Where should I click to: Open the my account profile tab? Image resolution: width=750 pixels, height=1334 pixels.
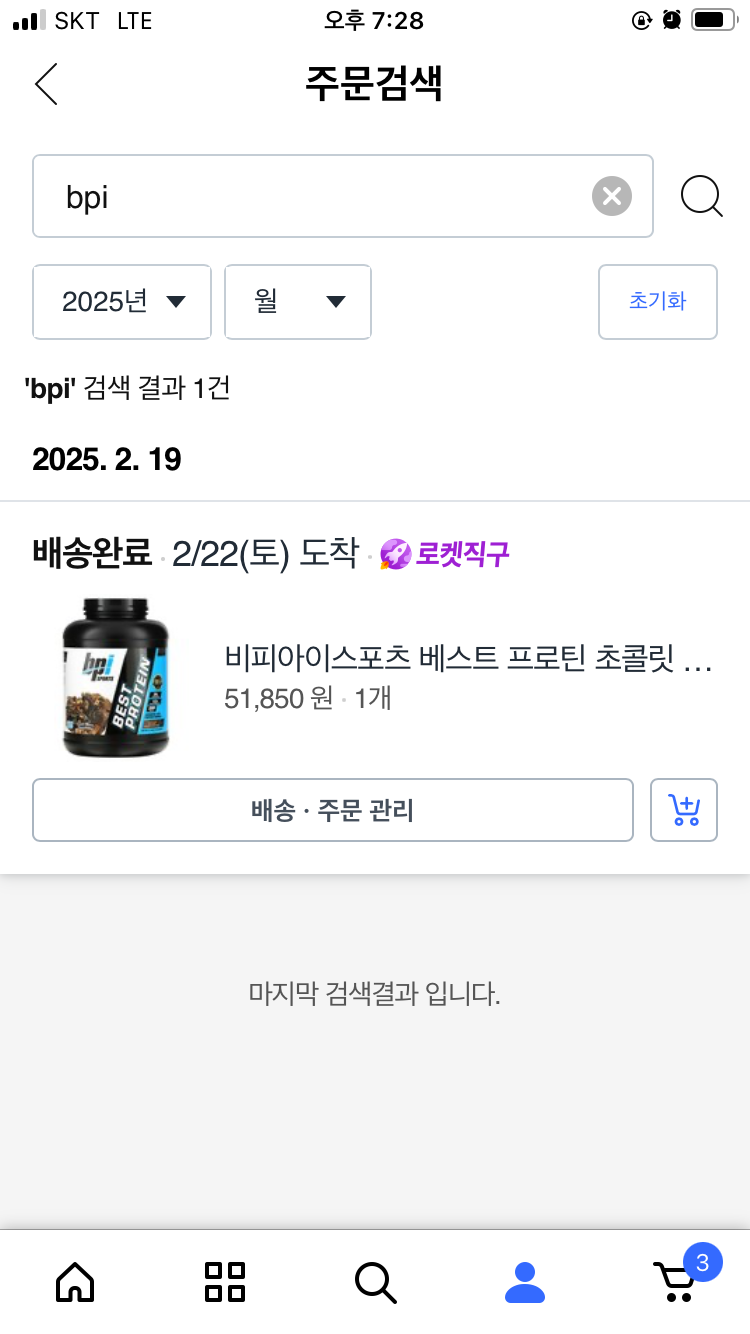(x=525, y=1282)
